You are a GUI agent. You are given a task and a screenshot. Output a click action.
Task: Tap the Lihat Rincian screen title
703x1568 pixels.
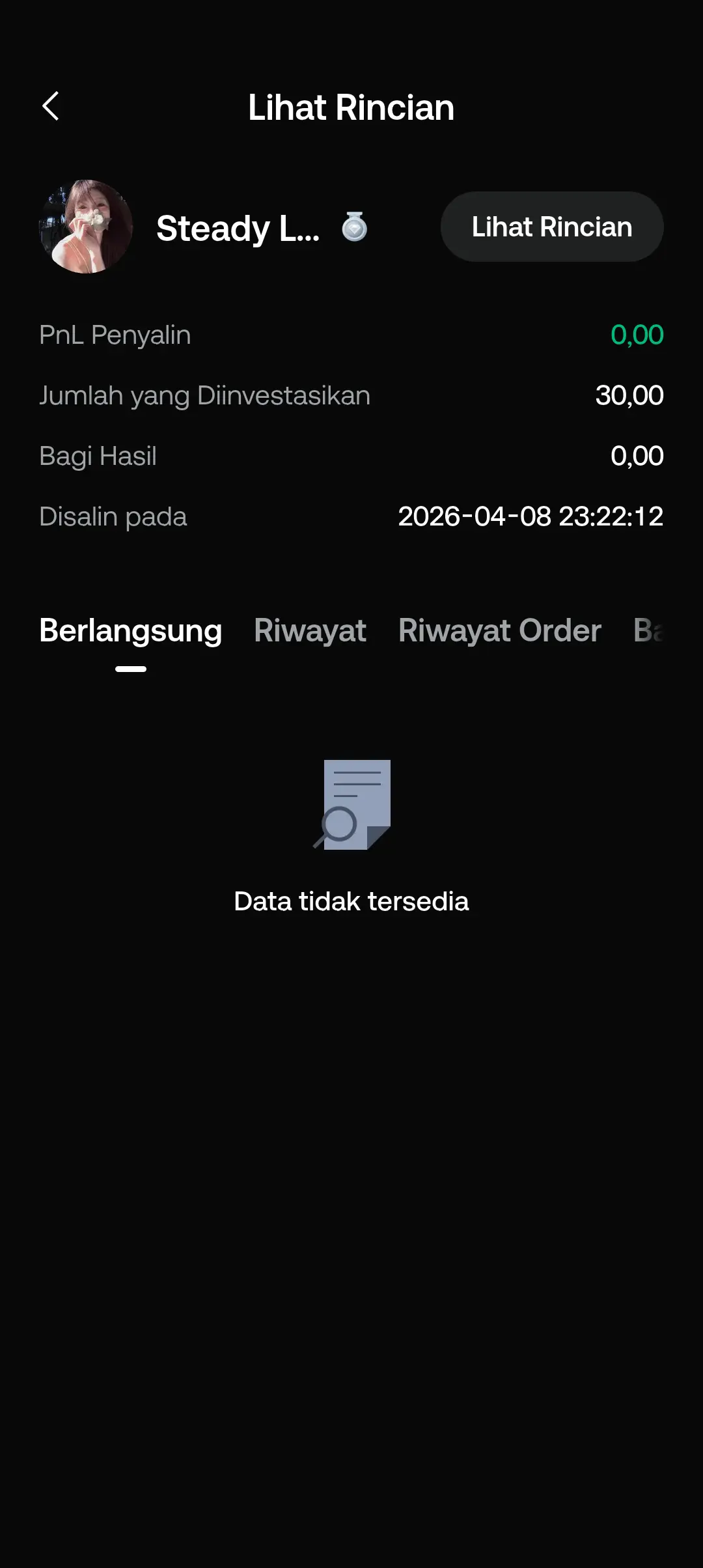351,107
